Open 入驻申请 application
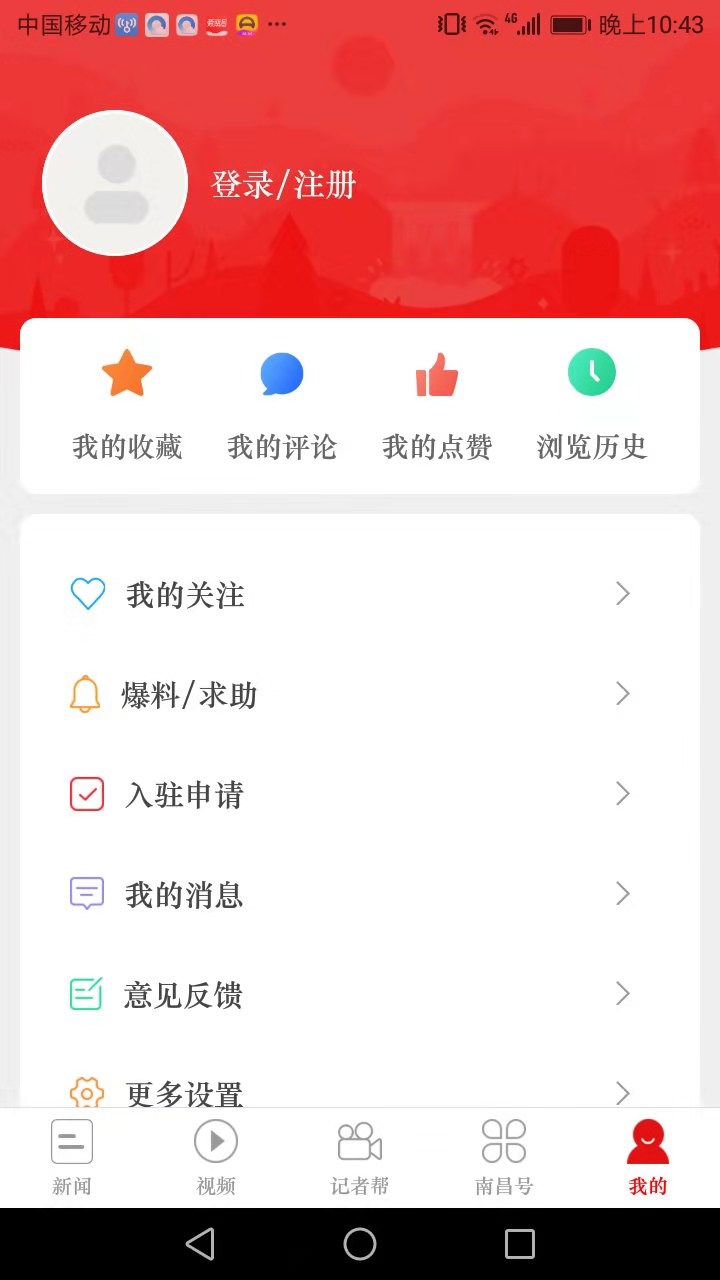 (360, 795)
